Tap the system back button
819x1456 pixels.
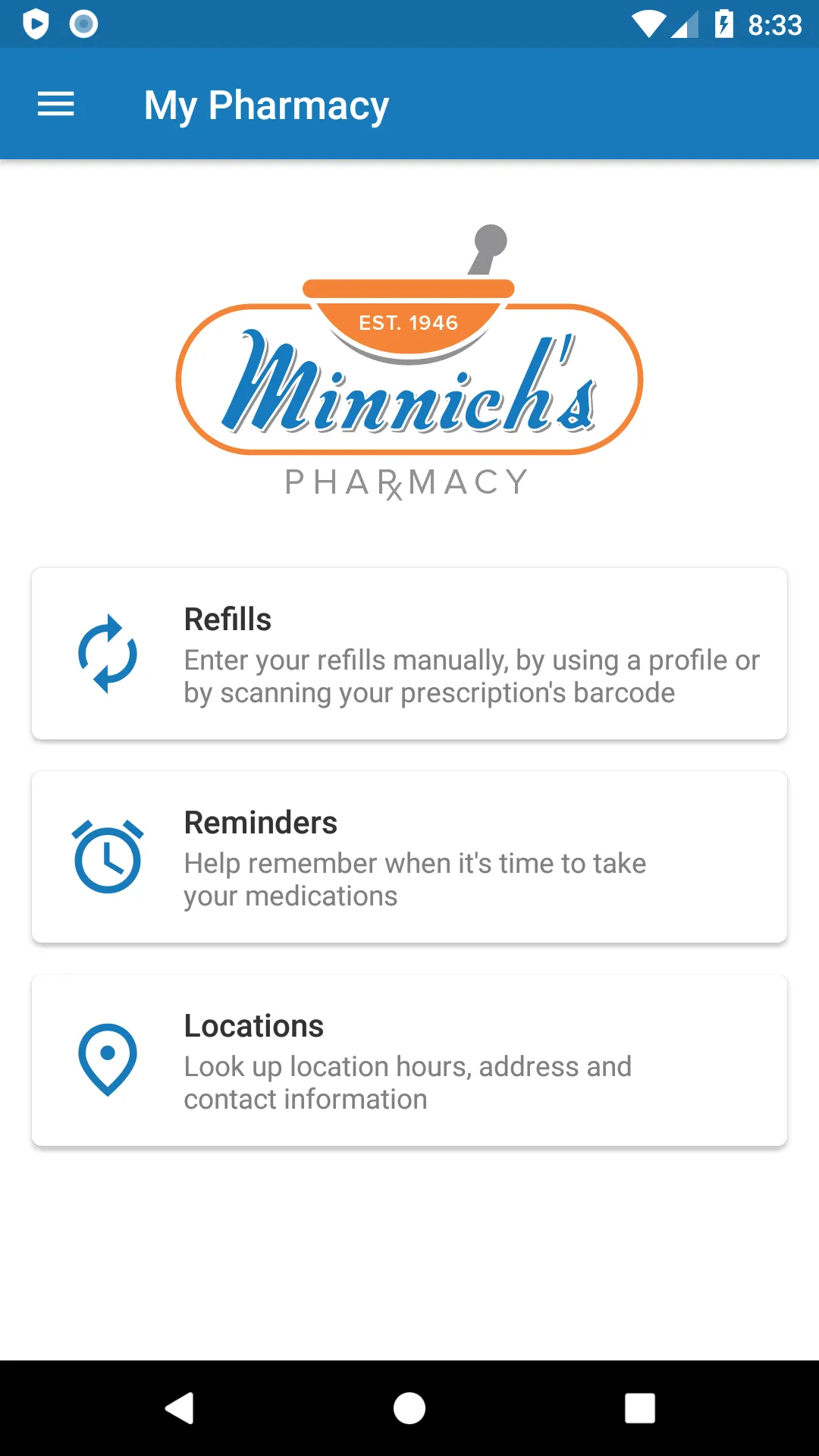pyautogui.click(x=180, y=1408)
